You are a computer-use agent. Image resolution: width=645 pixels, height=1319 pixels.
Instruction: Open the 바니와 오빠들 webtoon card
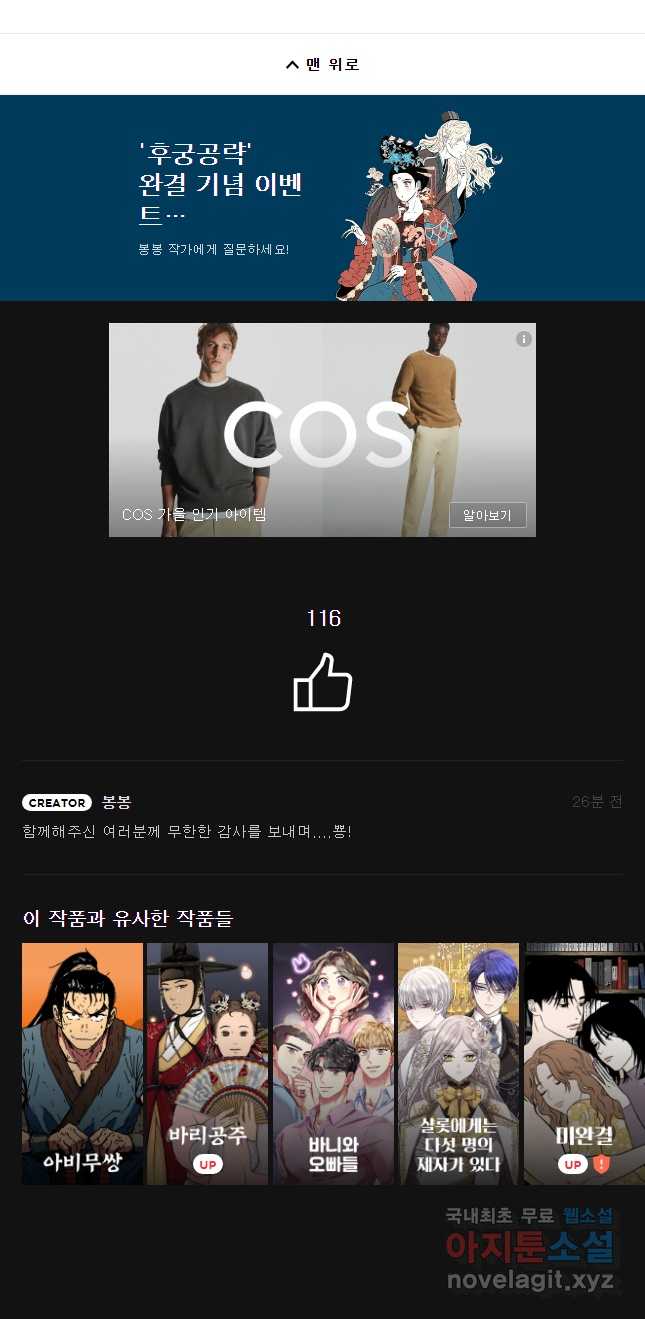333,1064
